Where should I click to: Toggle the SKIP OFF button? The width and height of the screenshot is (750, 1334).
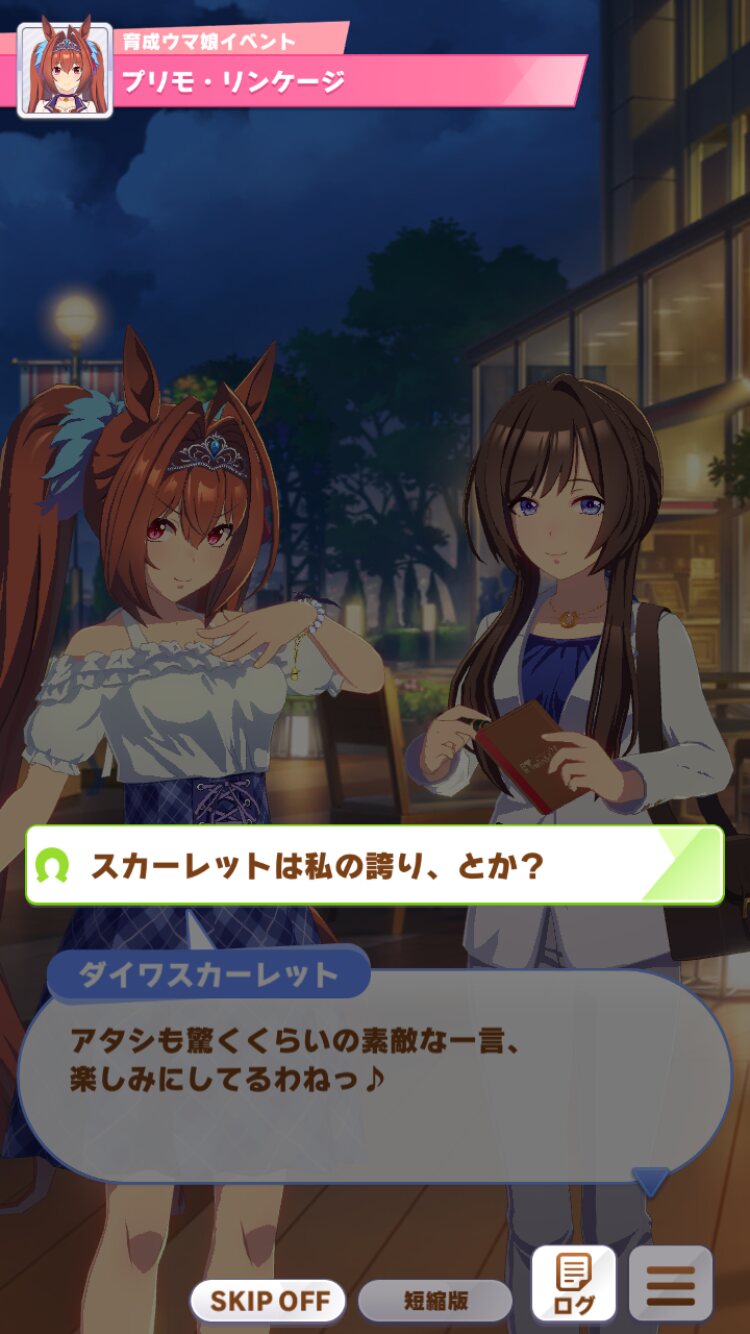pos(268,1300)
